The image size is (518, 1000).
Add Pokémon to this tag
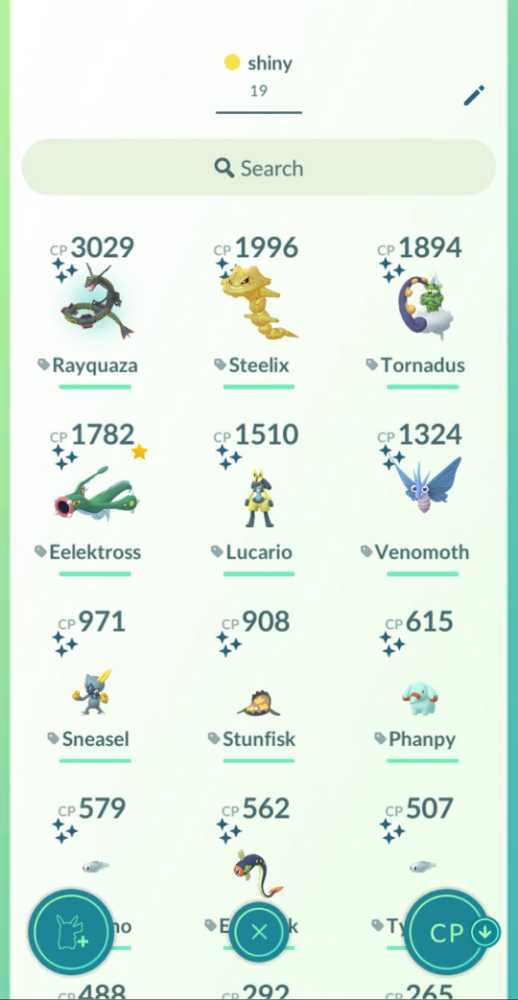70,932
